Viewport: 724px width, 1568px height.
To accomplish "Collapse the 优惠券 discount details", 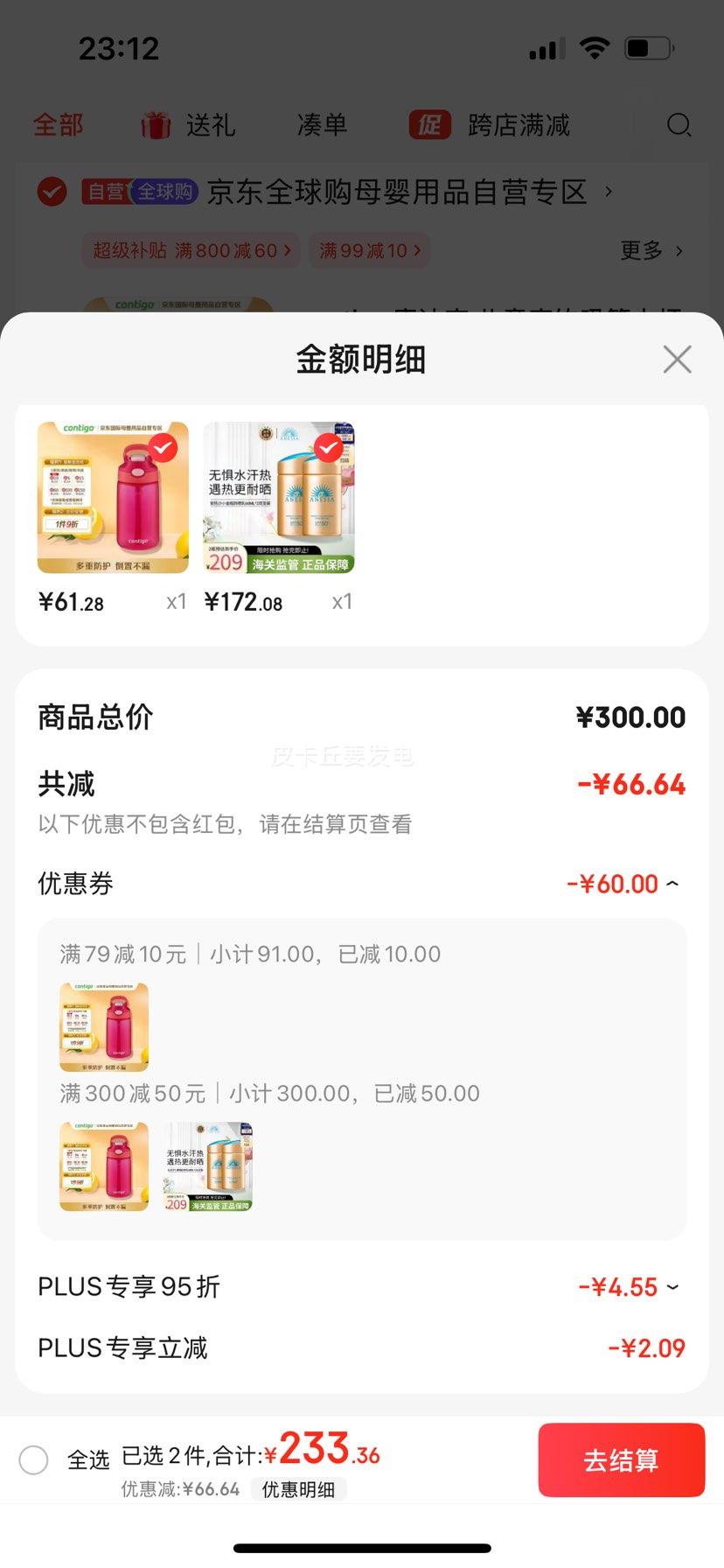I will pos(672,884).
